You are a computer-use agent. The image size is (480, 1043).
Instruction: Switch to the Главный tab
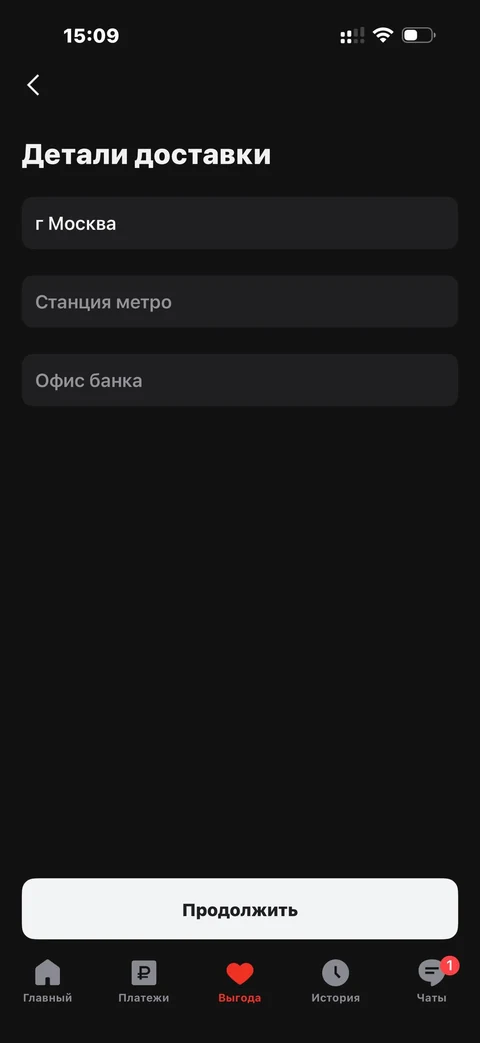[48, 981]
